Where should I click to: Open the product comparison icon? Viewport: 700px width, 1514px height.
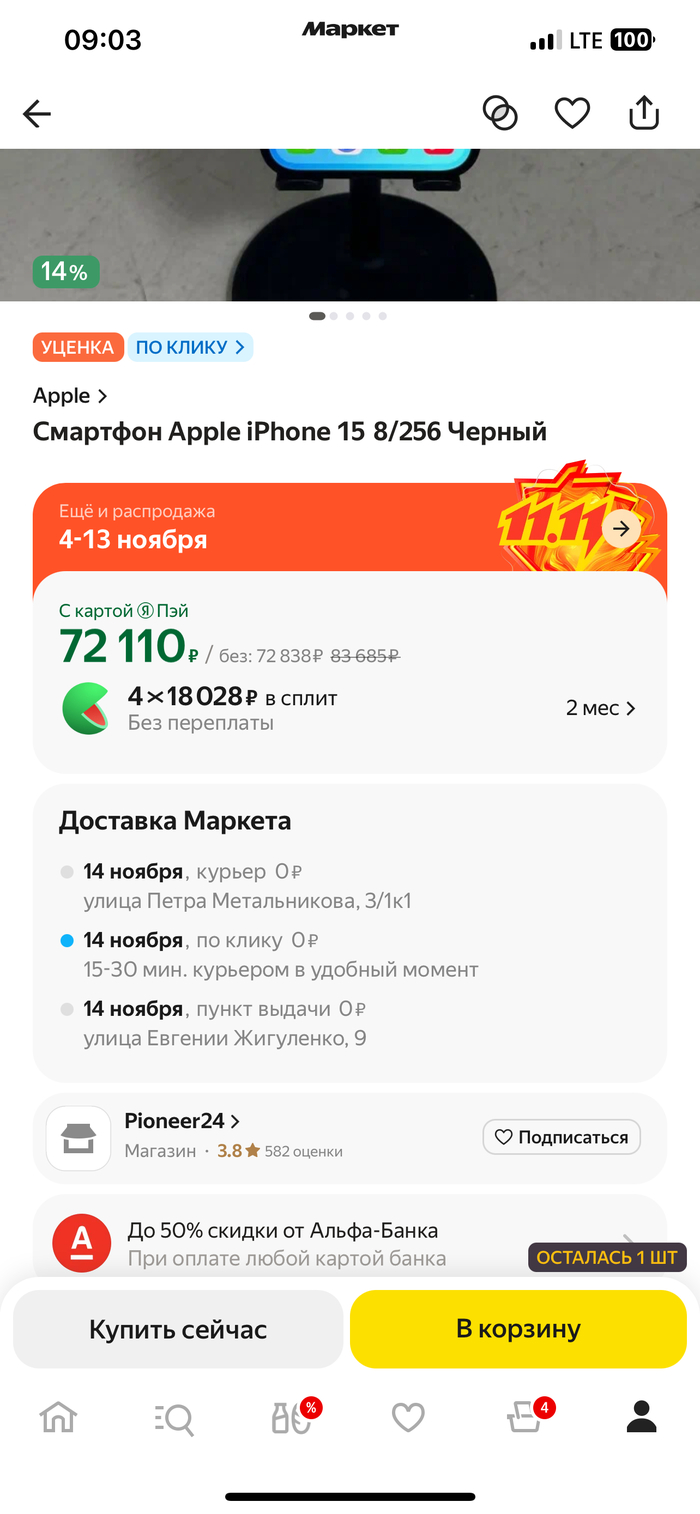click(500, 113)
